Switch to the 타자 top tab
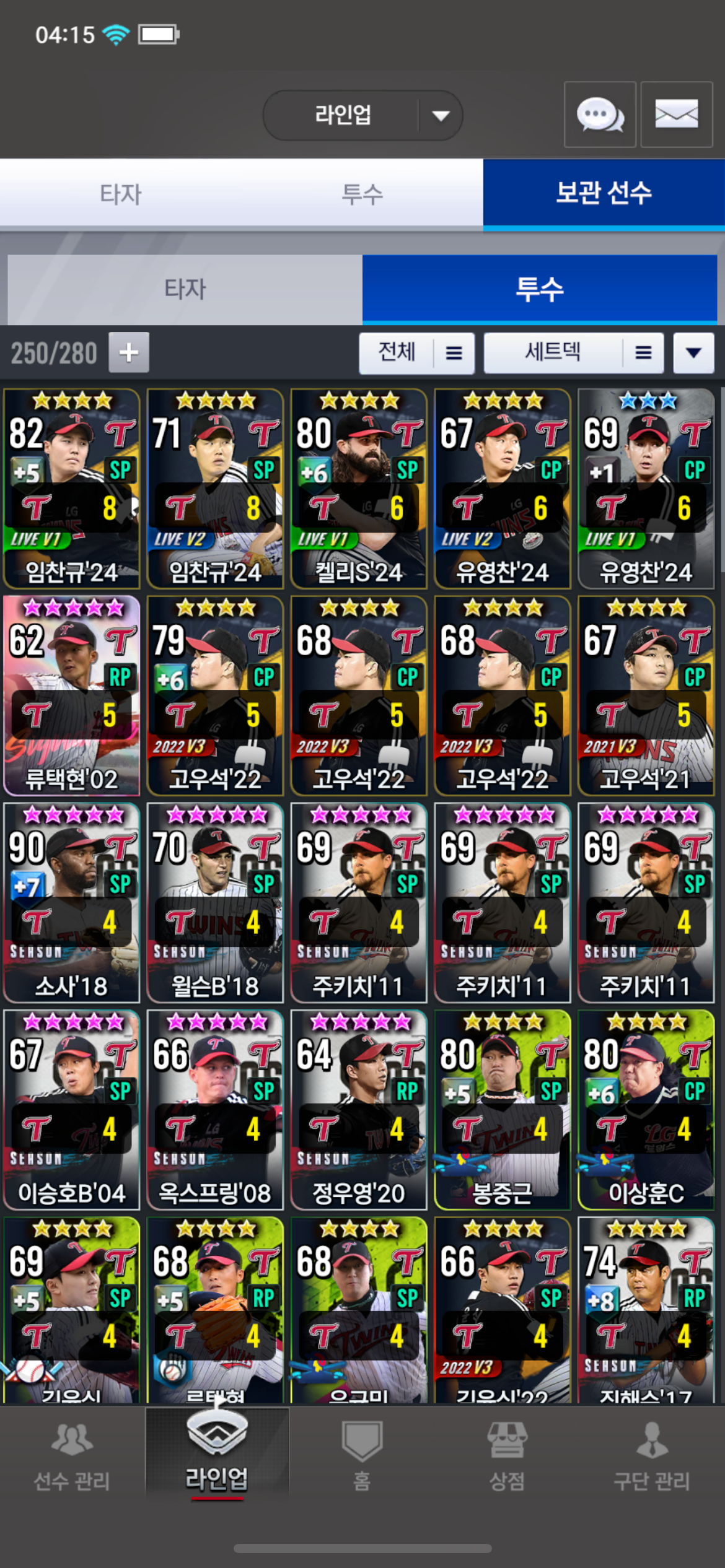 (121, 194)
